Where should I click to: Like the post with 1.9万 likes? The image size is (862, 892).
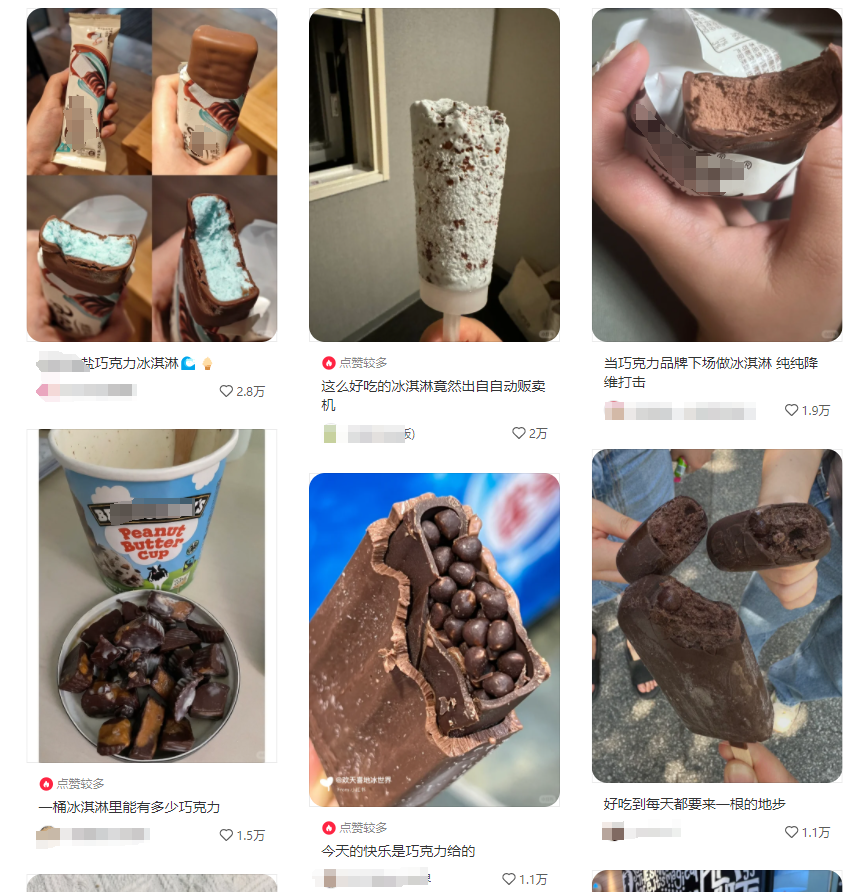pos(791,410)
